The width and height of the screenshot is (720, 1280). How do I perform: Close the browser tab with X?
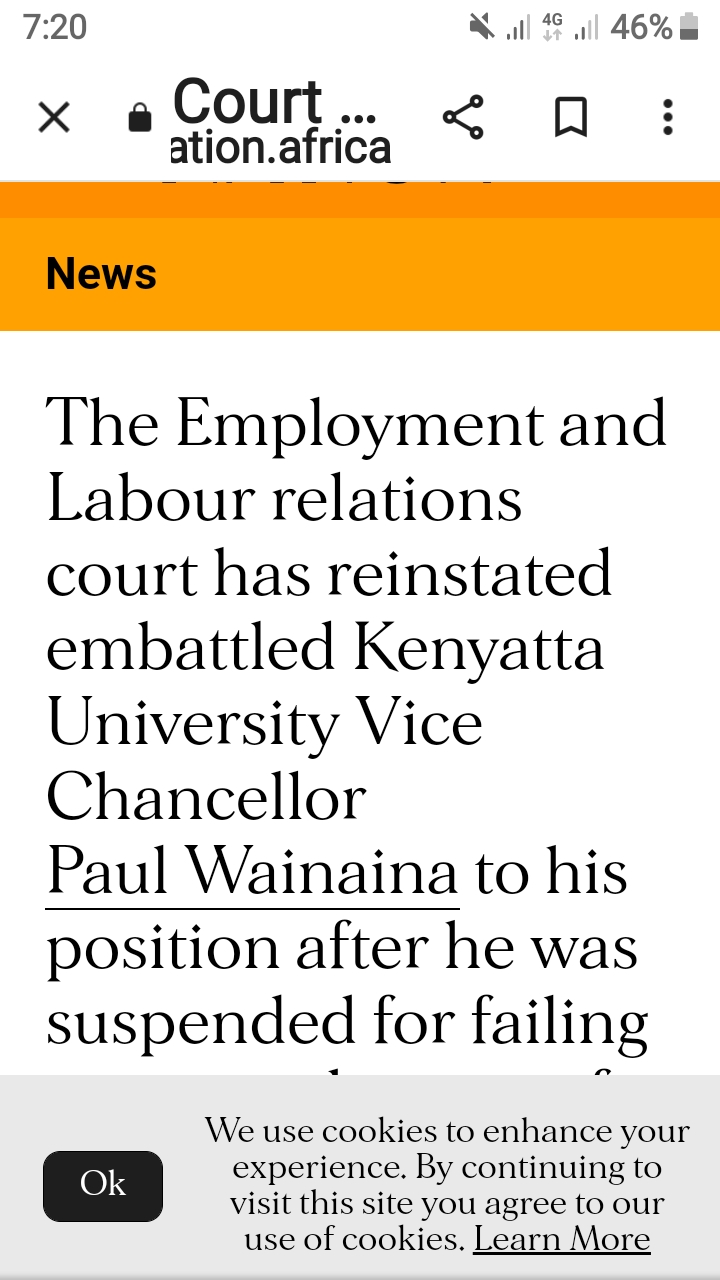[x=54, y=118]
